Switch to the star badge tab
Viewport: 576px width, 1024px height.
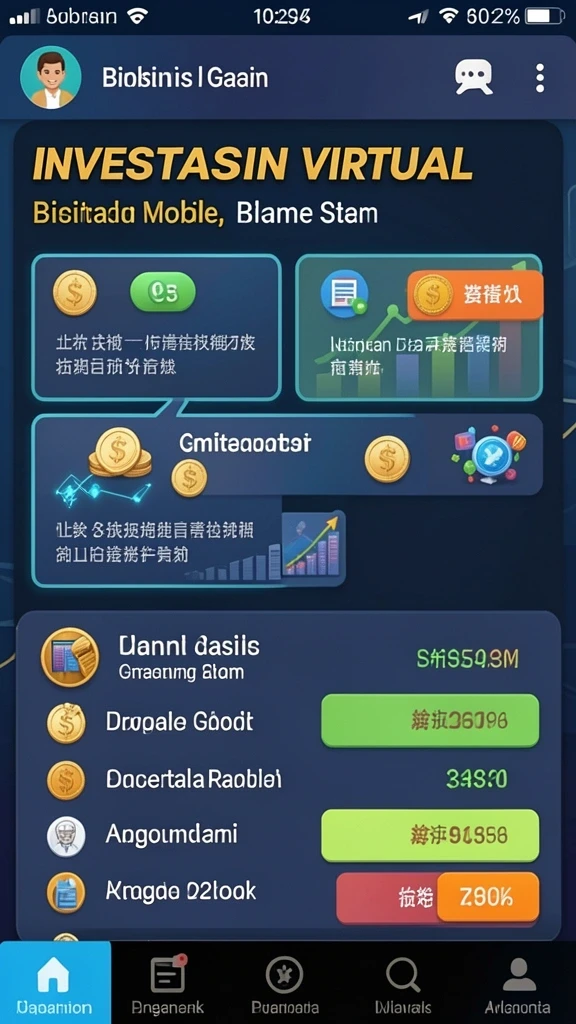(x=285, y=982)
